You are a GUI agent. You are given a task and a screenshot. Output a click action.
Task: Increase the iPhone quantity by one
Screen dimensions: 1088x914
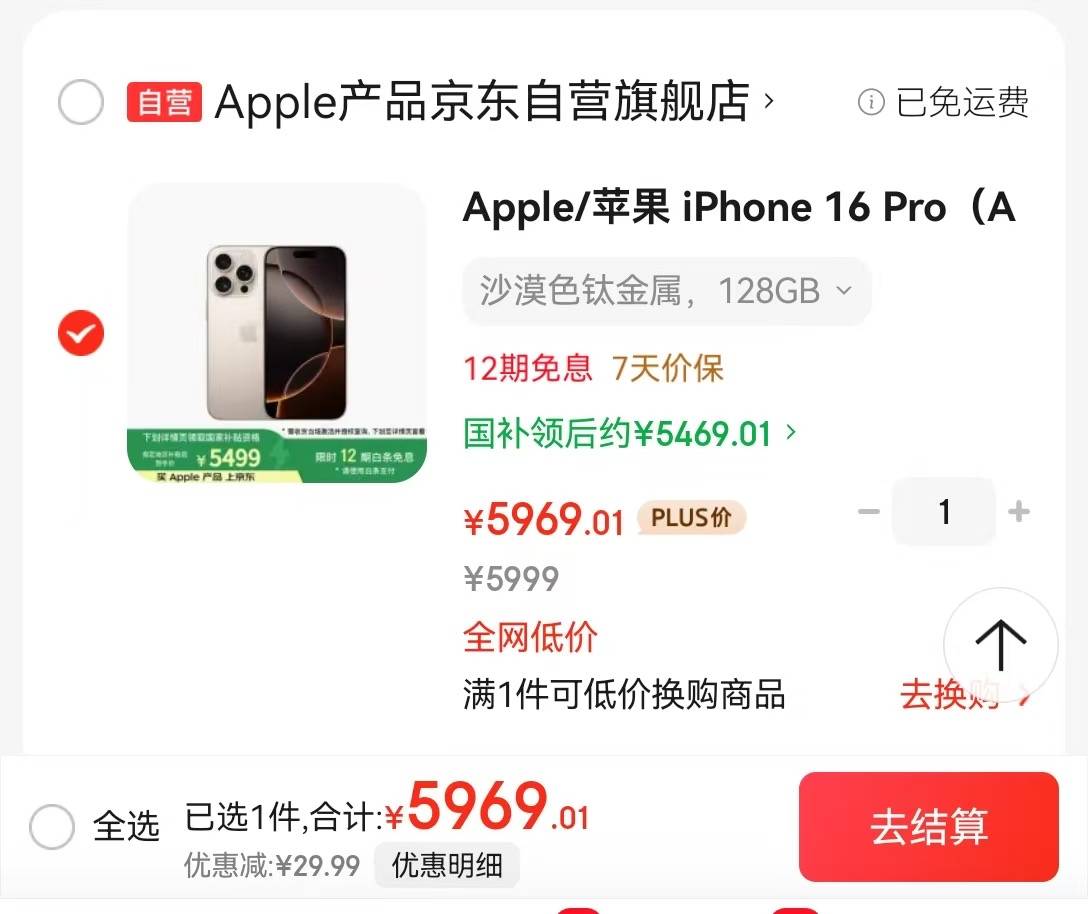click(x=1019, y=512)
